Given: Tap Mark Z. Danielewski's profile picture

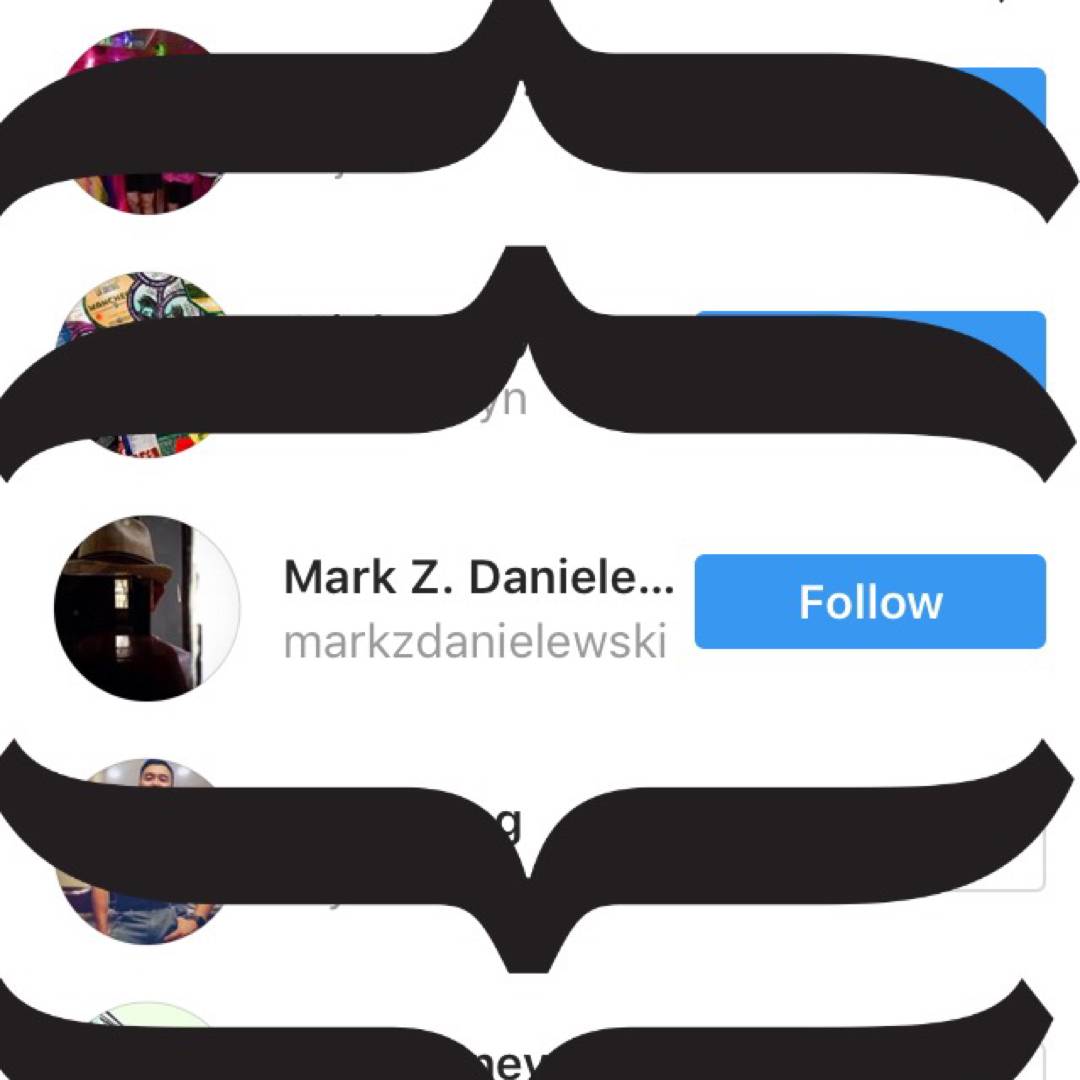Looking at the screenshot, I should (147, 607).
